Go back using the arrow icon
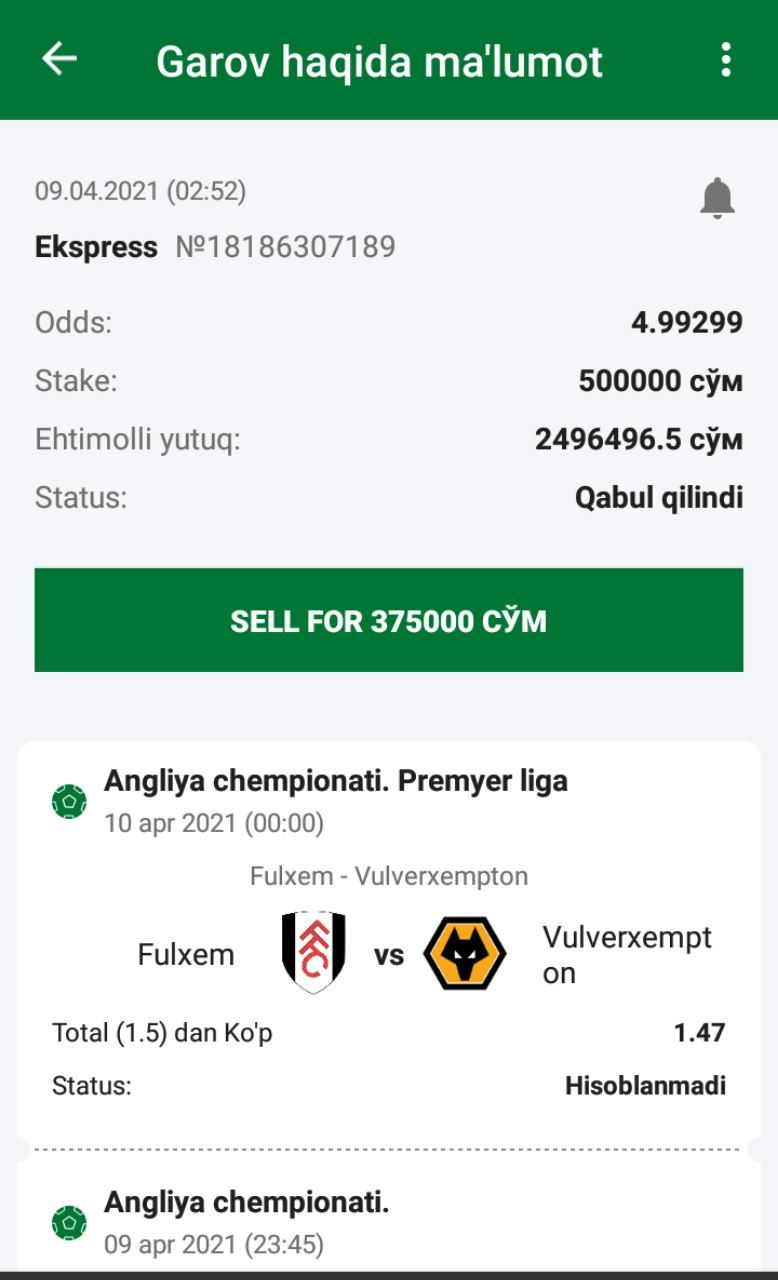 [59, 60]
